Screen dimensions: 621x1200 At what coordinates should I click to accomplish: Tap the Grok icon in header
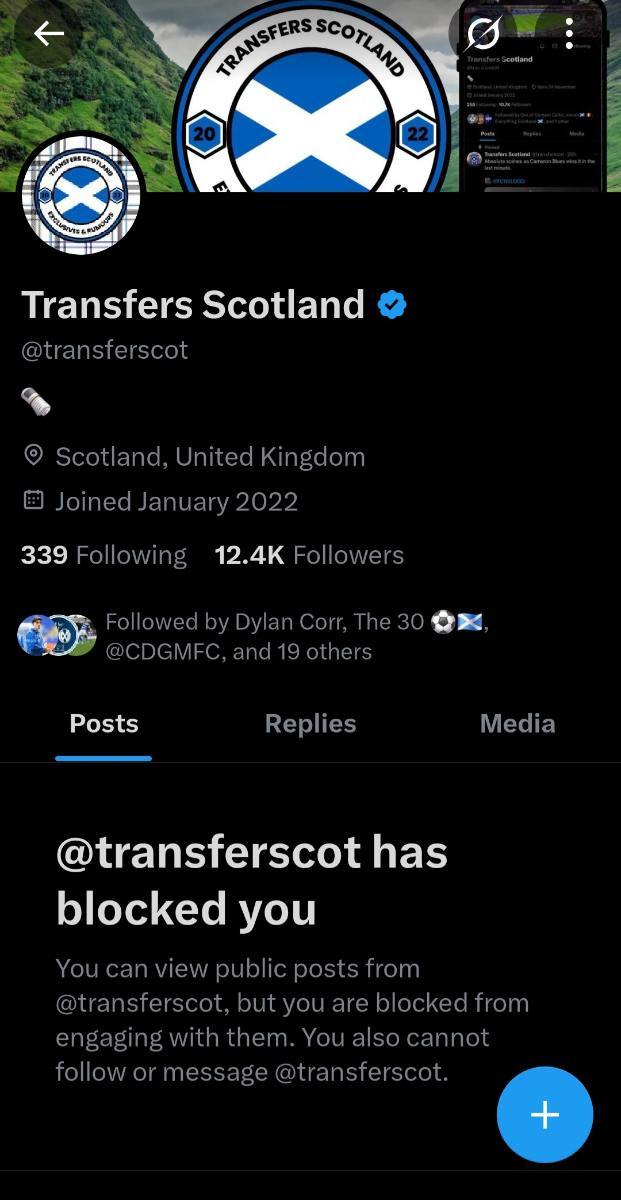pos(483,34)
